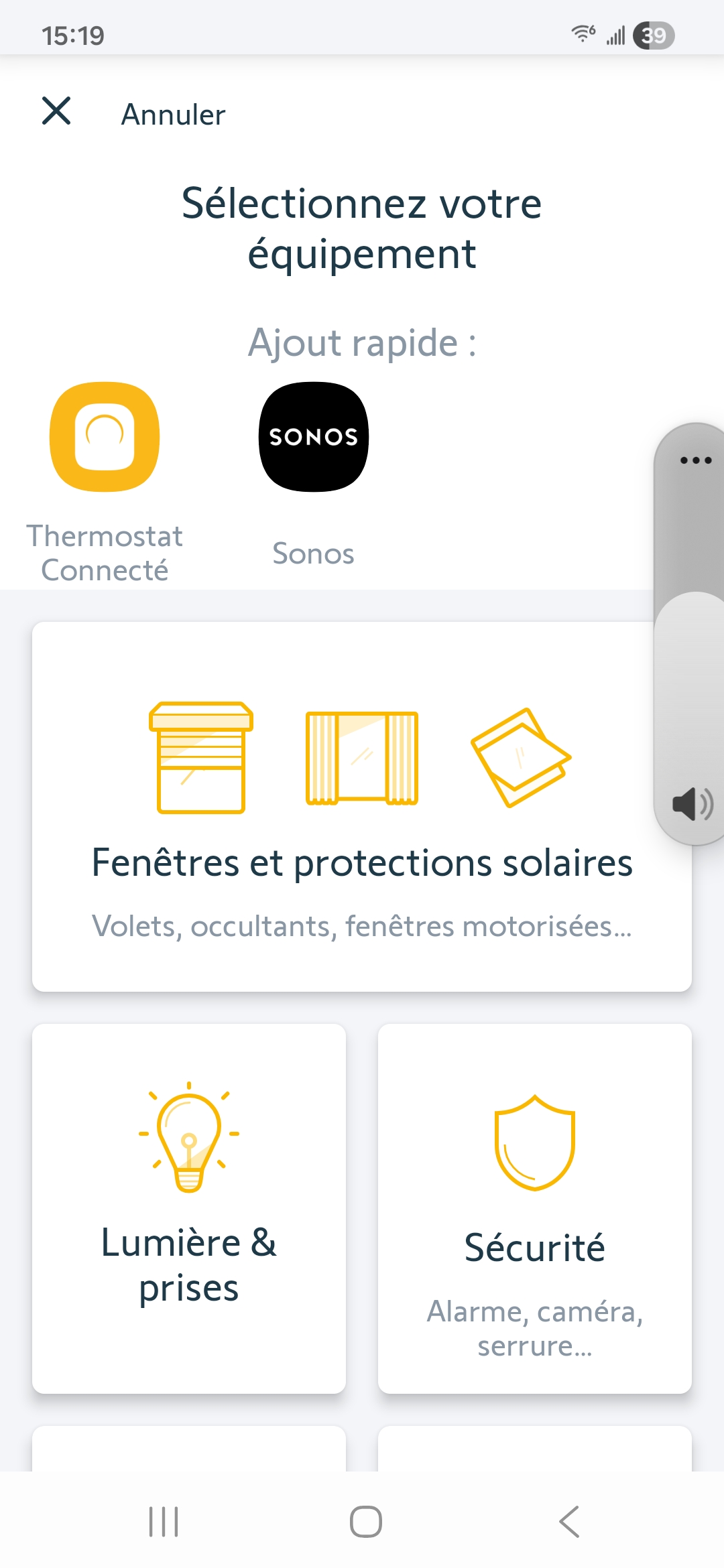Choose Sonos from quick add
Screen dimensions: 724x1568
[313, 437]
